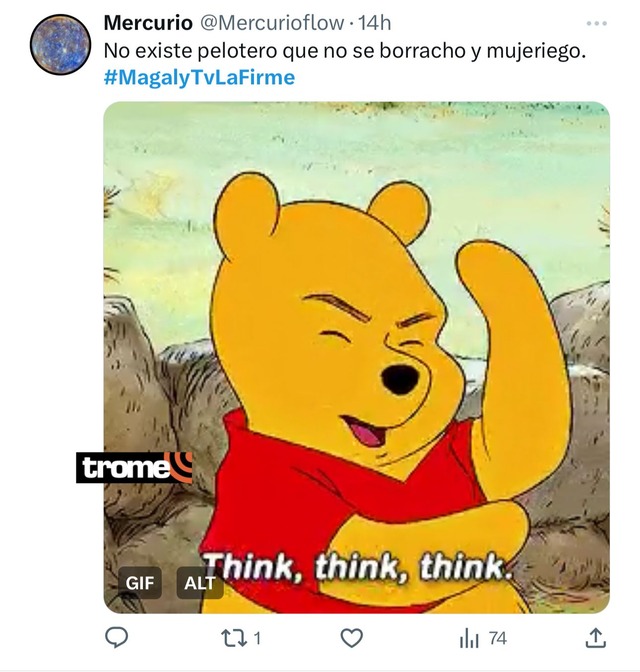Open Mercurio's profile picture
The image size is (640, 672).
click(x=60, y=46)
